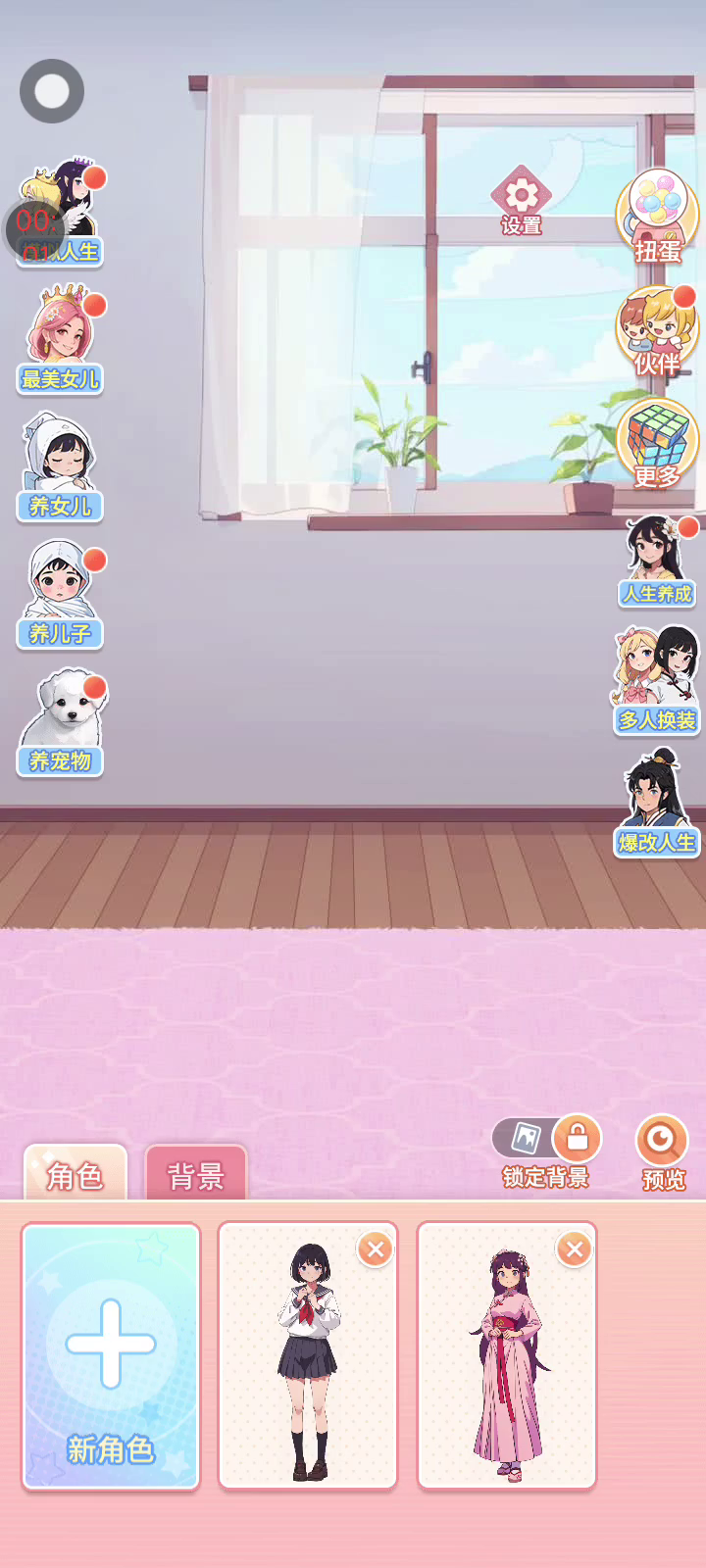The image size is (706, 1568).
Task: Open the 更多 cube menu
Action: (x=657, y=445)
